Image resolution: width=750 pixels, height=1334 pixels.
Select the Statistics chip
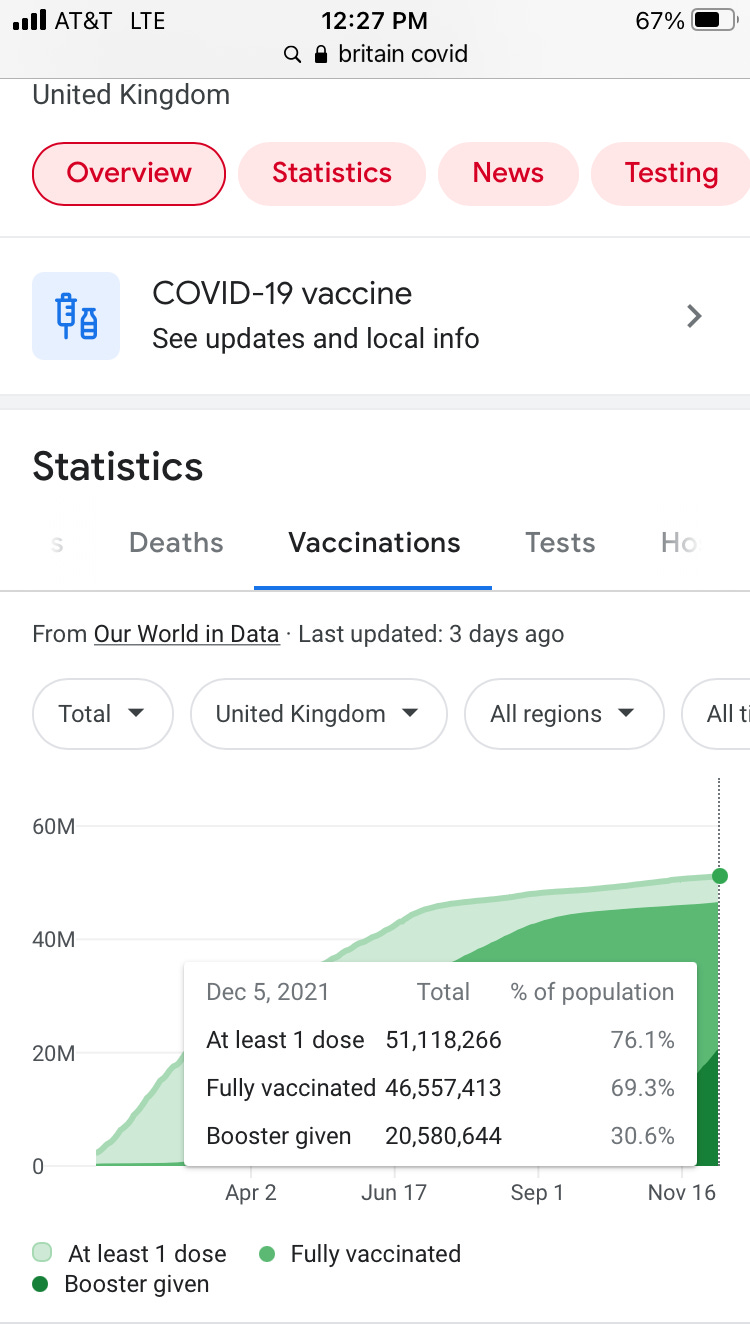click(x=332, y=173)
